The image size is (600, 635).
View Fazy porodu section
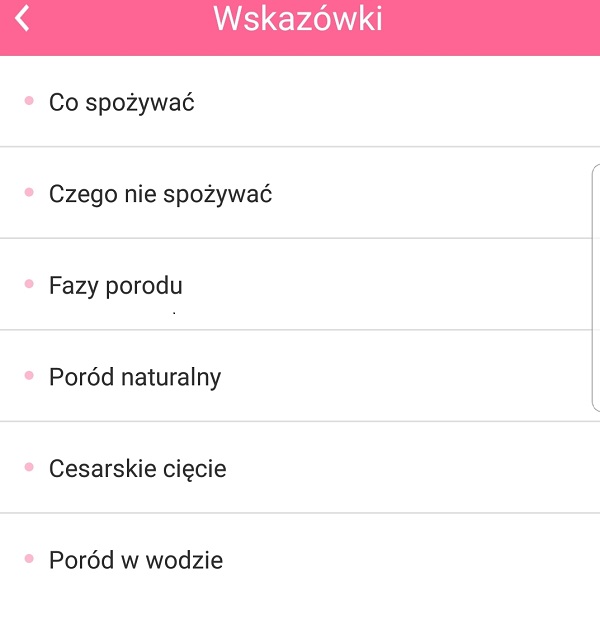pos(116,286)
